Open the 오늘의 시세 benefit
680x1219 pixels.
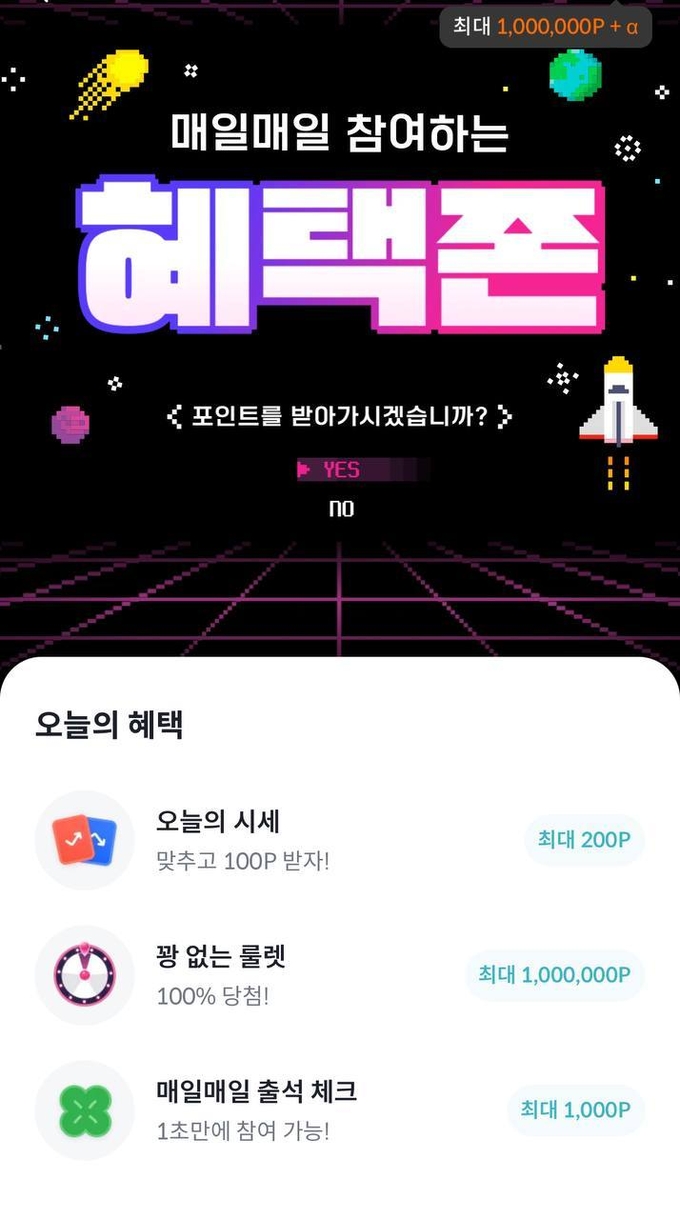coord(340,840)
